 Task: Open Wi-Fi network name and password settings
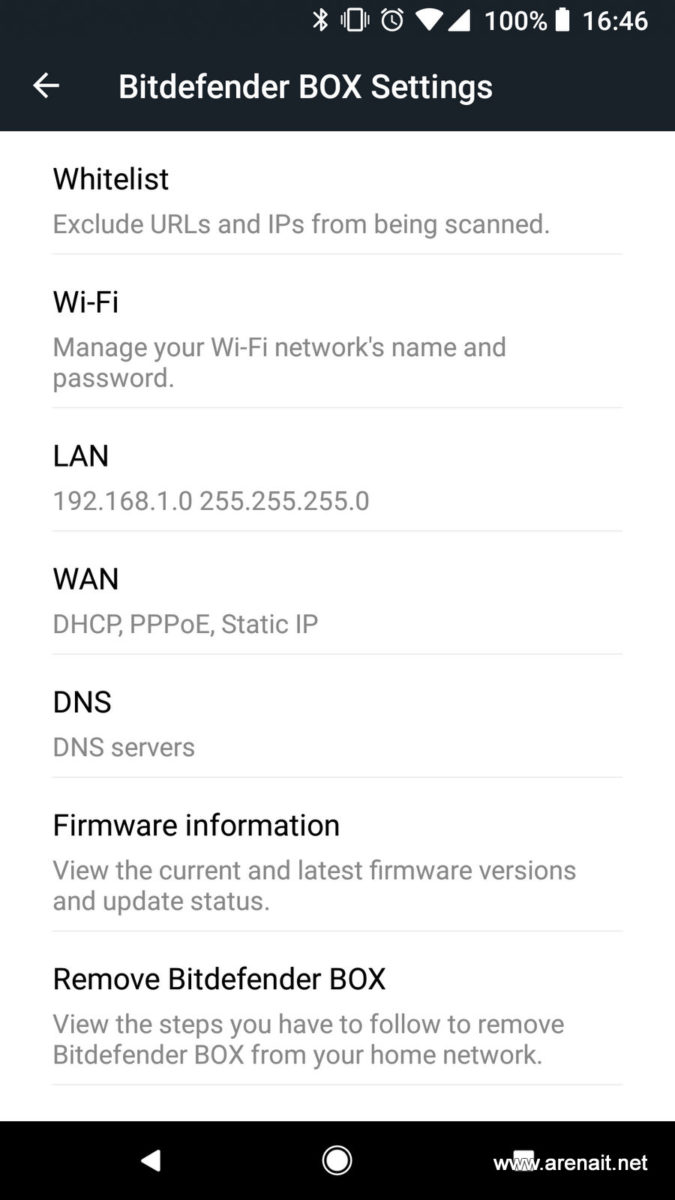[x=337, y=331]
